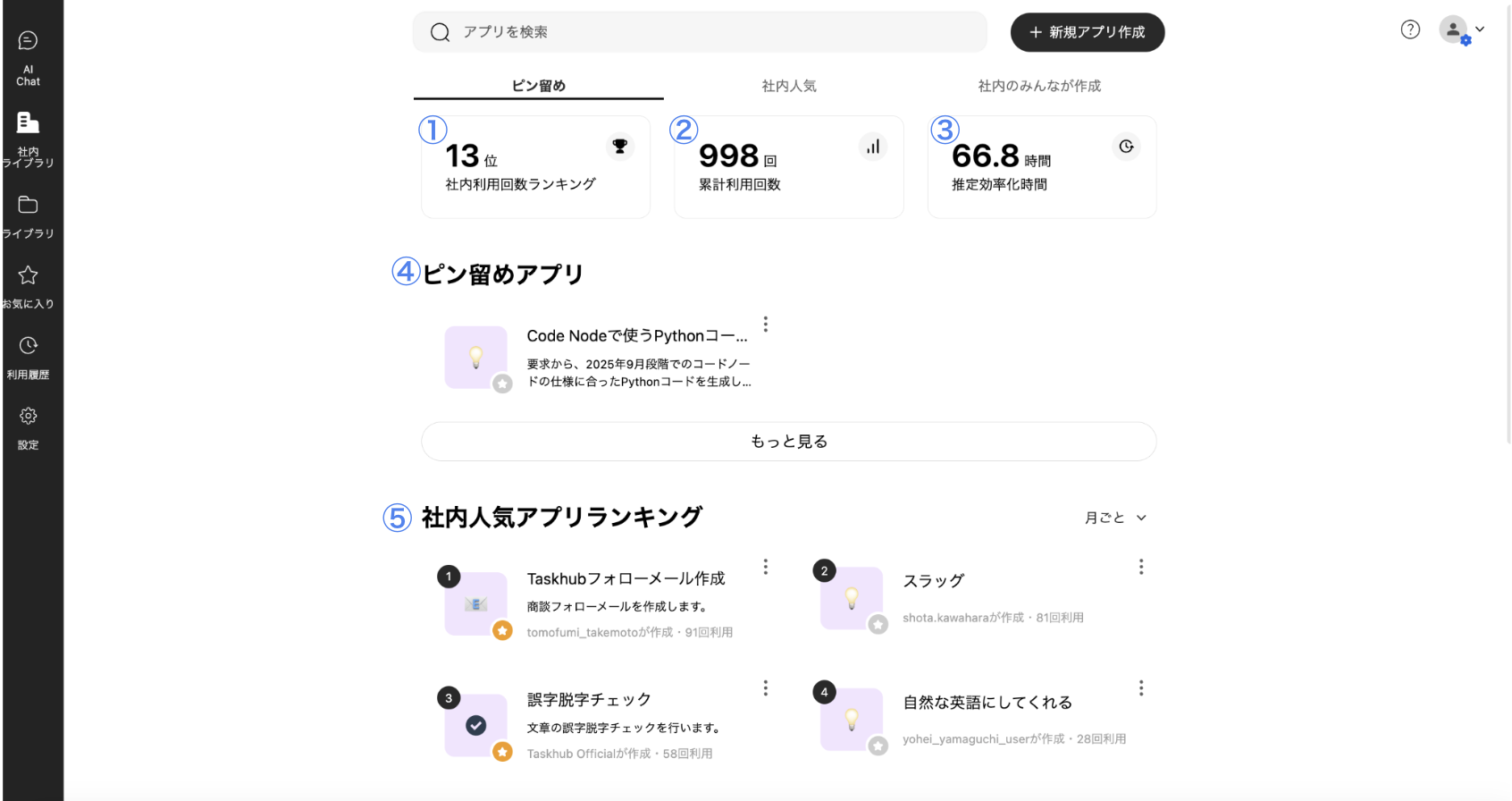Image resolution: width=1512 pixels, height=801 pixels.
Task: Open the options menu for the スラッグ app
Action: click(x=1141, y=567)
